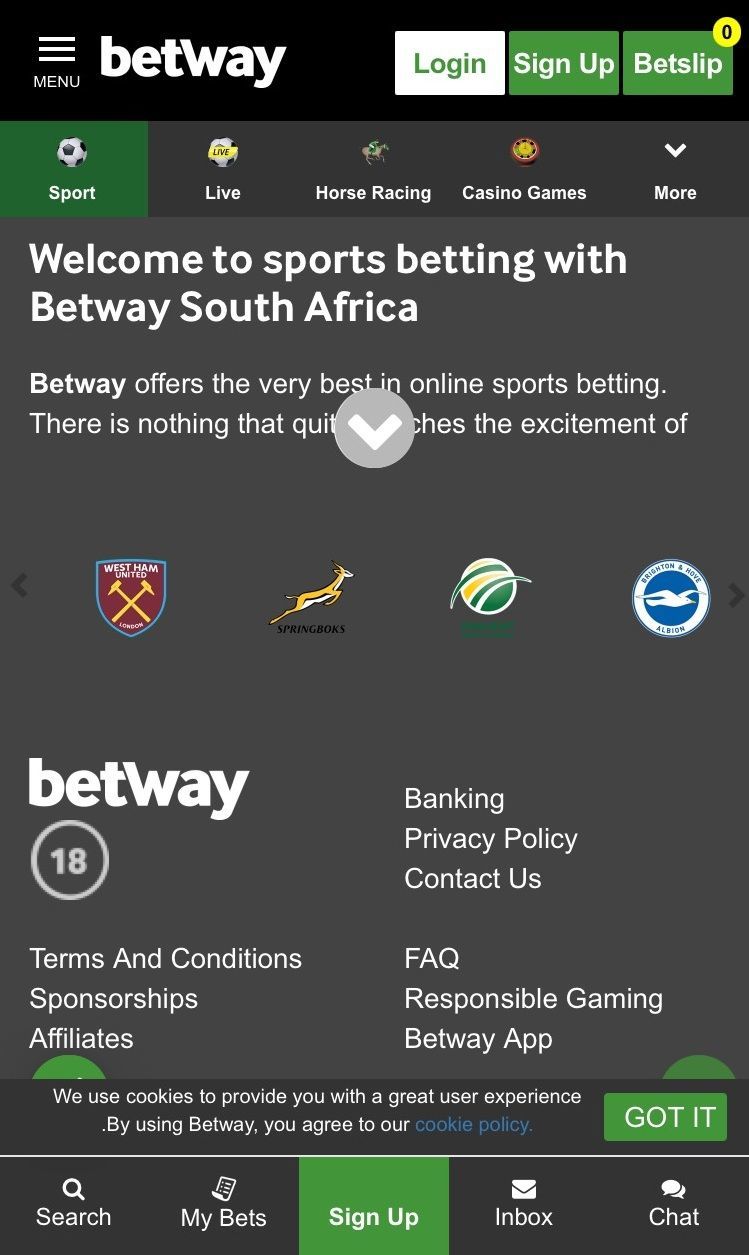Open the Banking link

tap(454, 798)
